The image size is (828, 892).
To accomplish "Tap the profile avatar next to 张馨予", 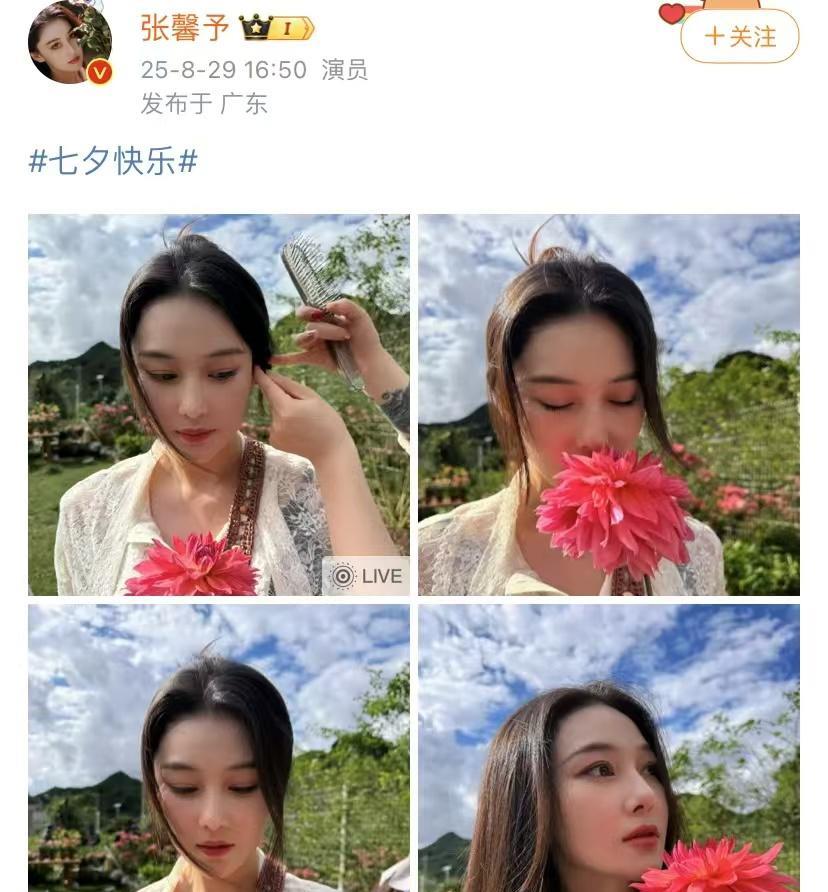I will tap(69, 42).
